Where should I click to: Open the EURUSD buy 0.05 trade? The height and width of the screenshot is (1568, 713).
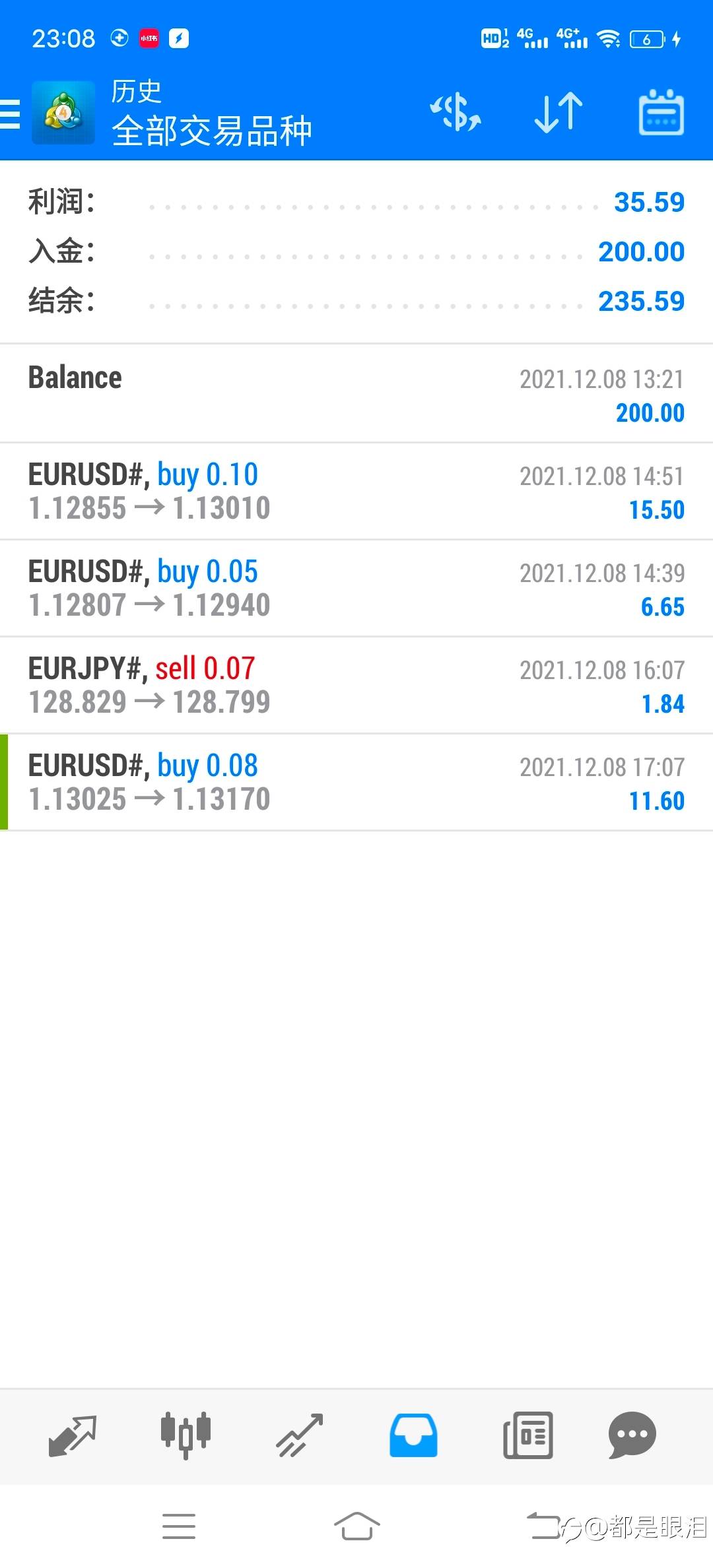[356, 588]
